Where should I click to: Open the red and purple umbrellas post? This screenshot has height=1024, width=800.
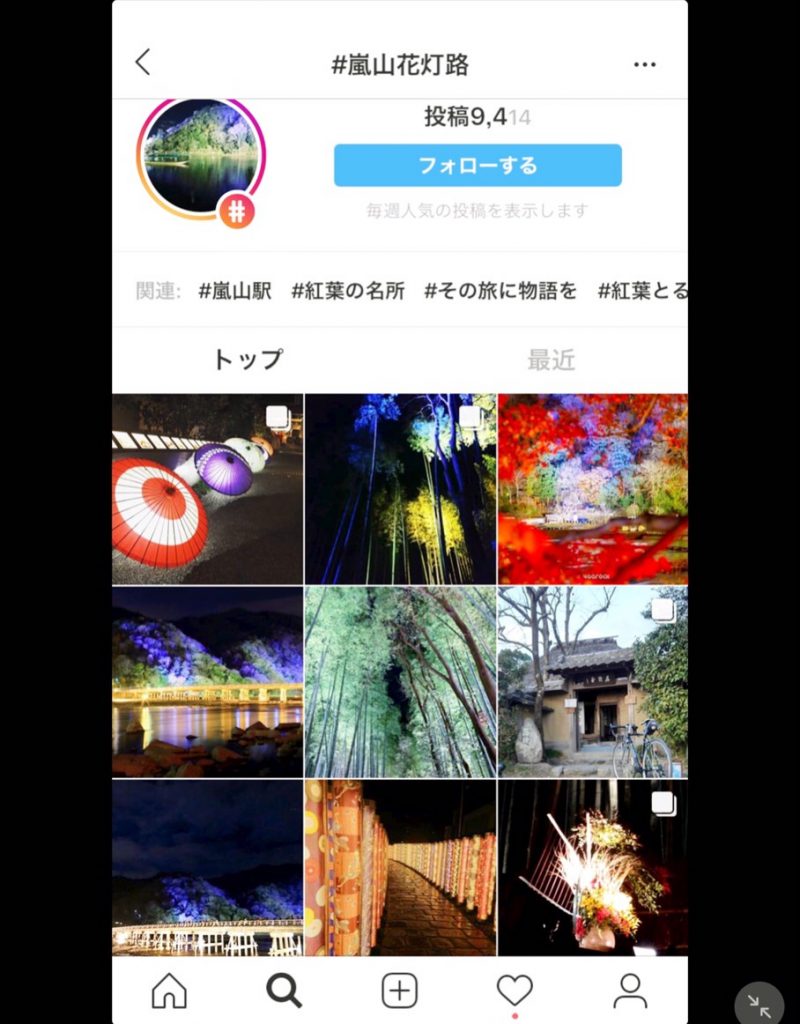pyautogui.click(x=207, y=489)
